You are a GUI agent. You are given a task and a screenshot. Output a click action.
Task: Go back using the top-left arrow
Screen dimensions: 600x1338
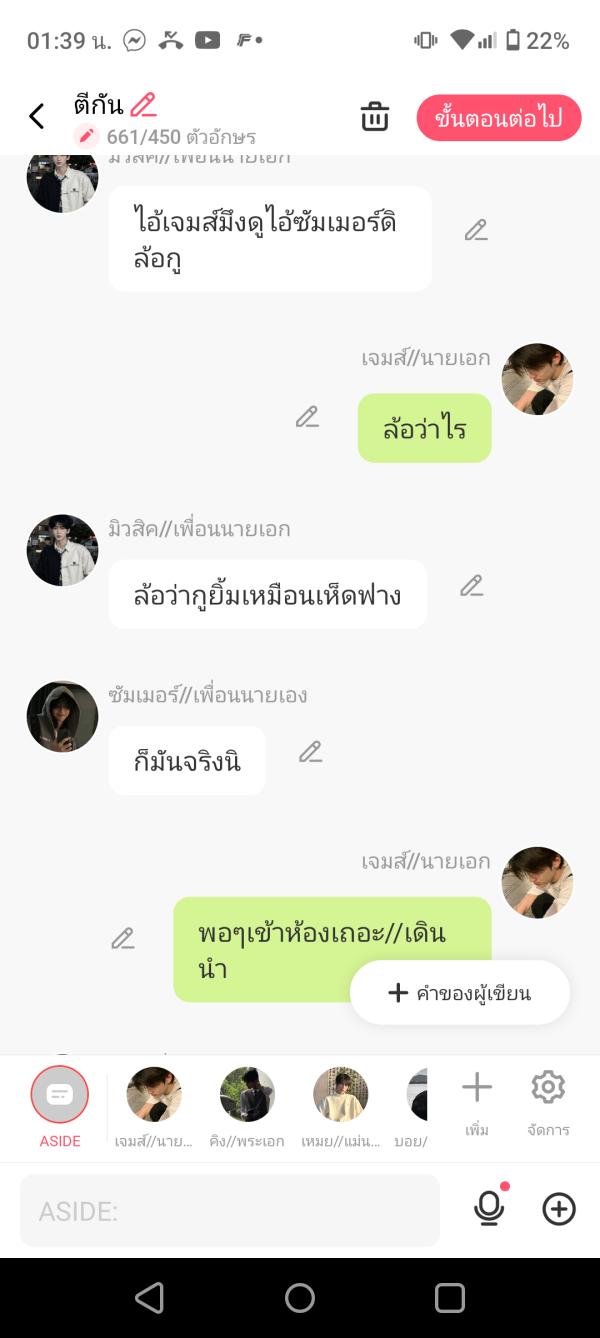[x=37, y=117]
